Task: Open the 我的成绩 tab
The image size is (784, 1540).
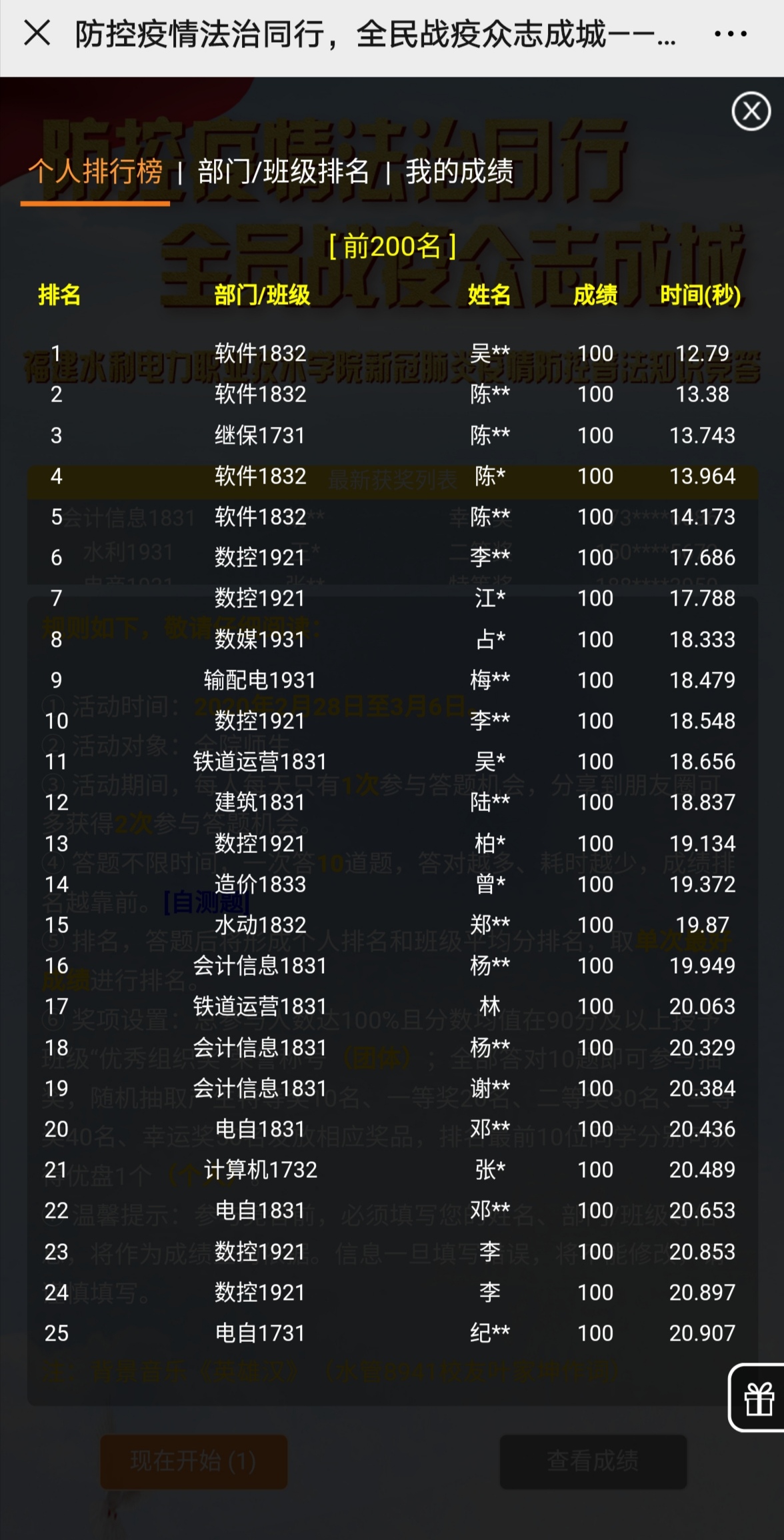Action: coord(459,172)
